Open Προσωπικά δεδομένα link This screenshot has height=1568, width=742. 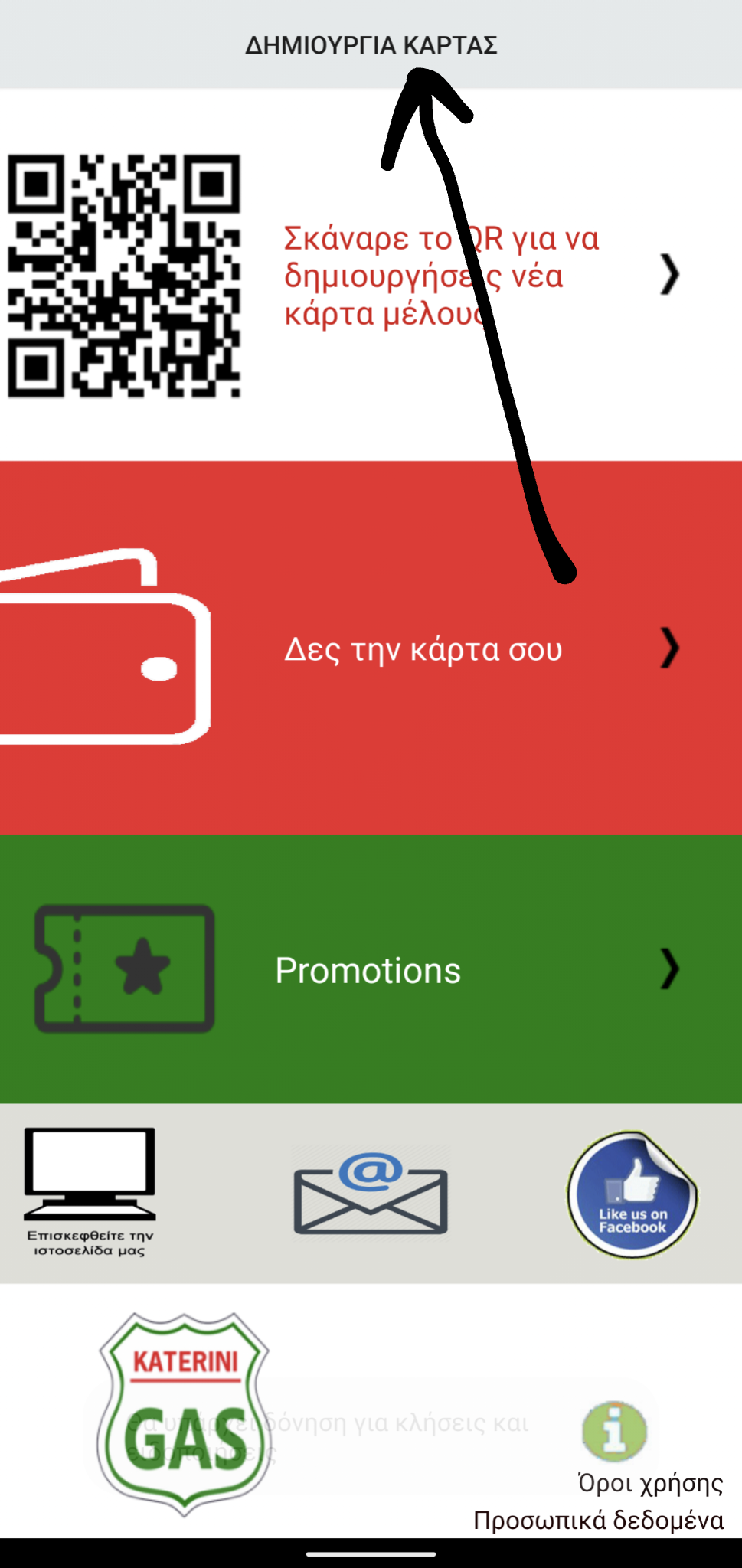[x=598, y=1521]
